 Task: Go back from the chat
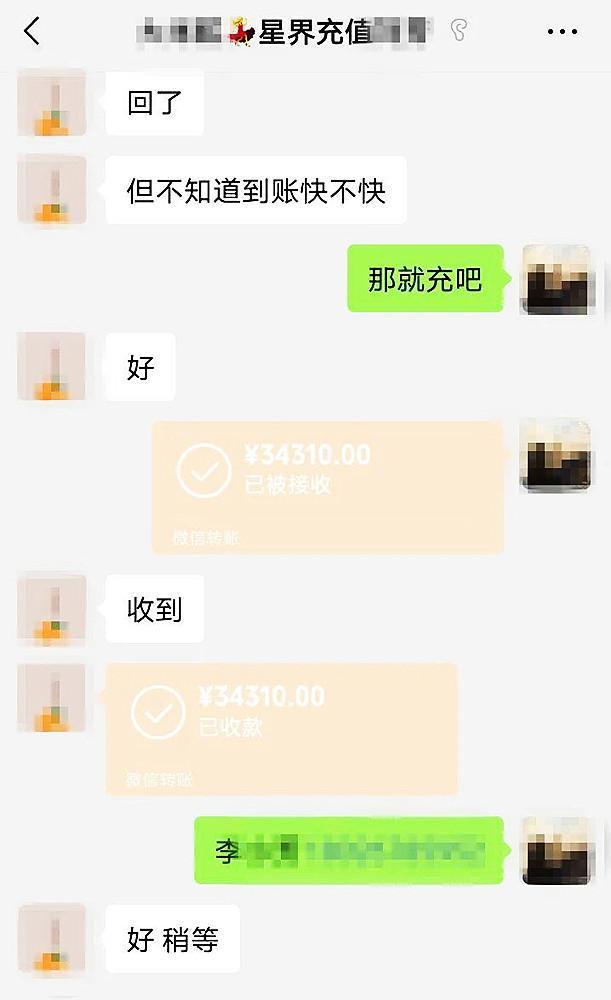pos(32,31)
